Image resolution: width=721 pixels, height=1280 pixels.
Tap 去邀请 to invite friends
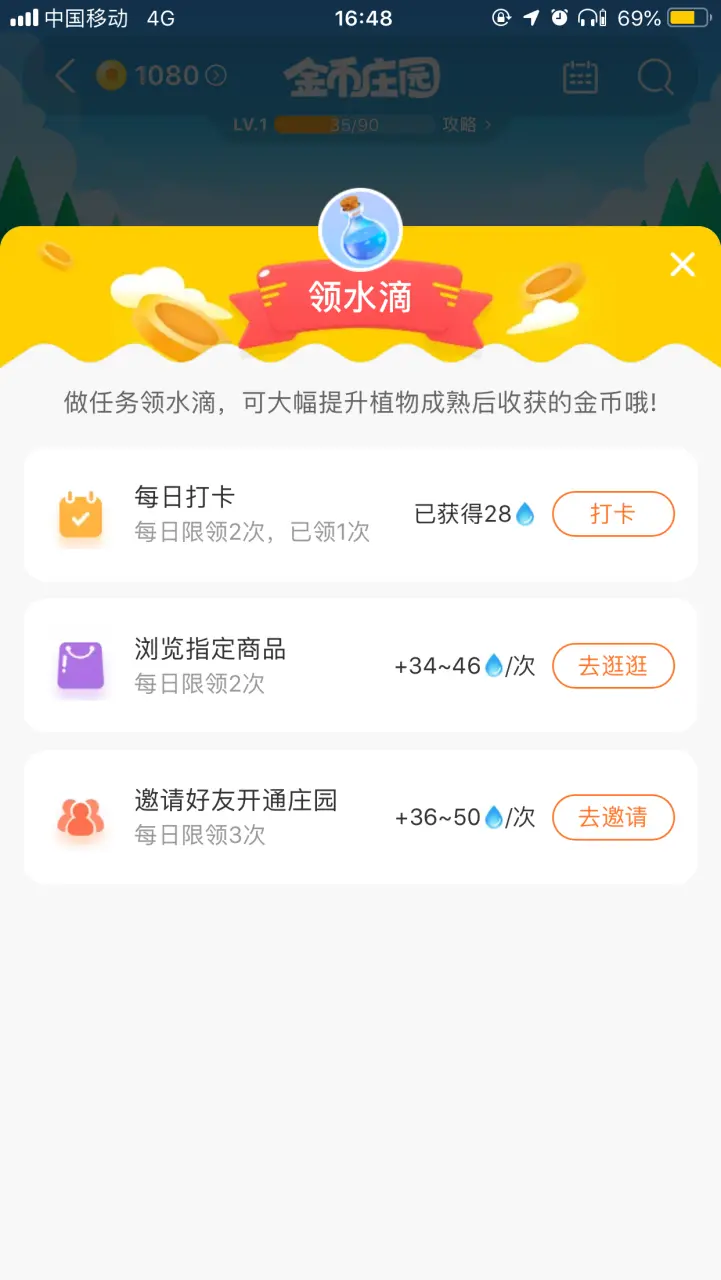point(613,817)
